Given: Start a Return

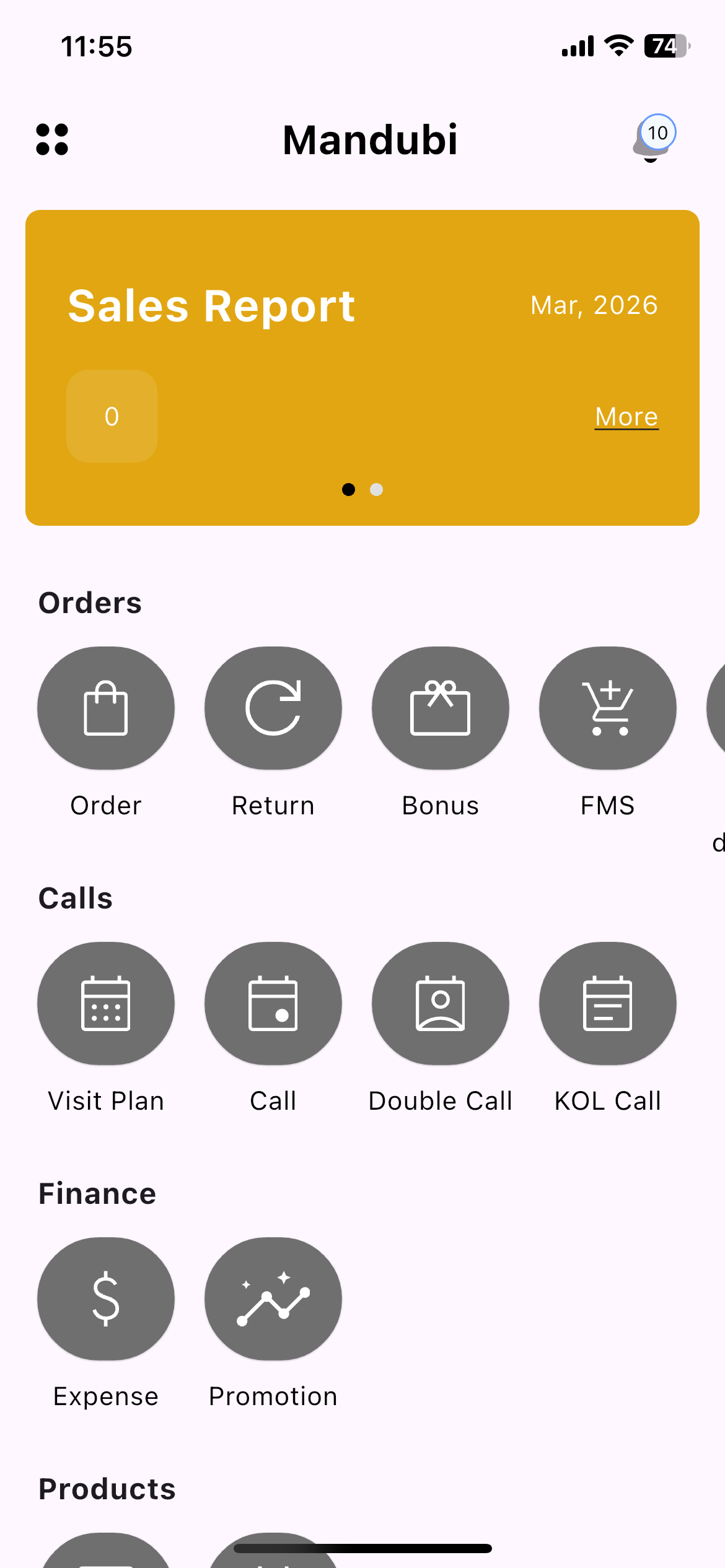Looking at the screenshot, I should tap(273, 708).
